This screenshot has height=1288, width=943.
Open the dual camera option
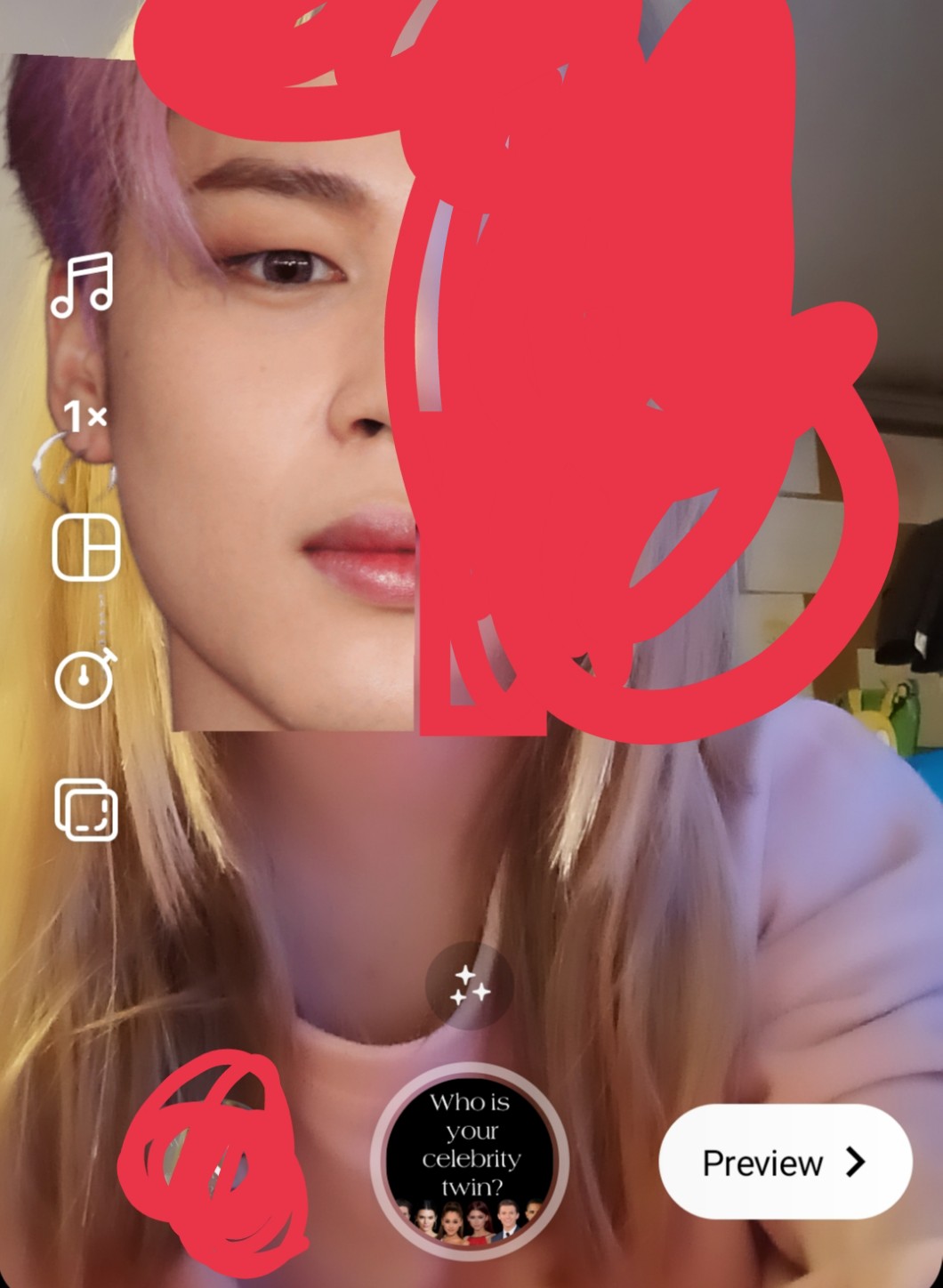coord(86,809)
